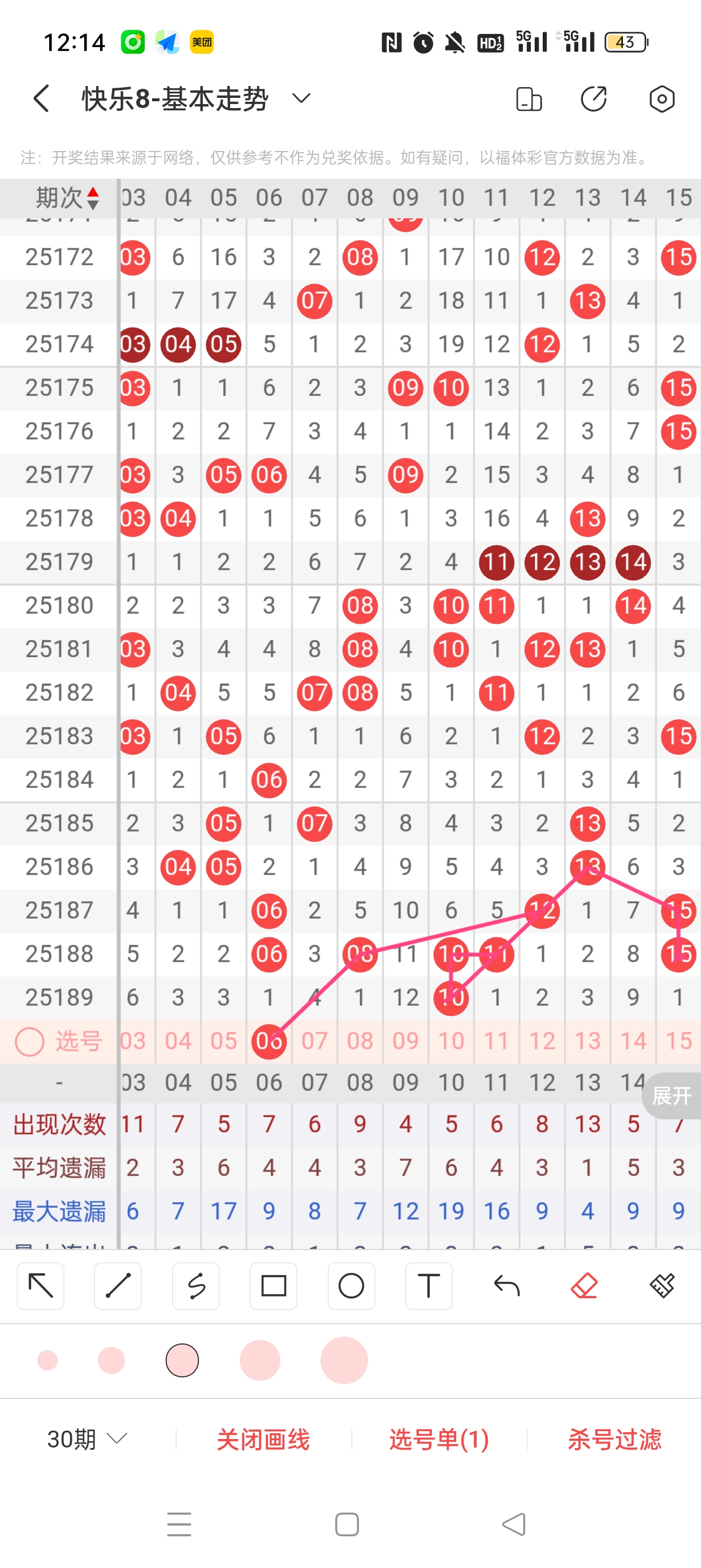Share the trend chart
The height and width of the screenshot is (1568, 701).
tap(594, 99)
